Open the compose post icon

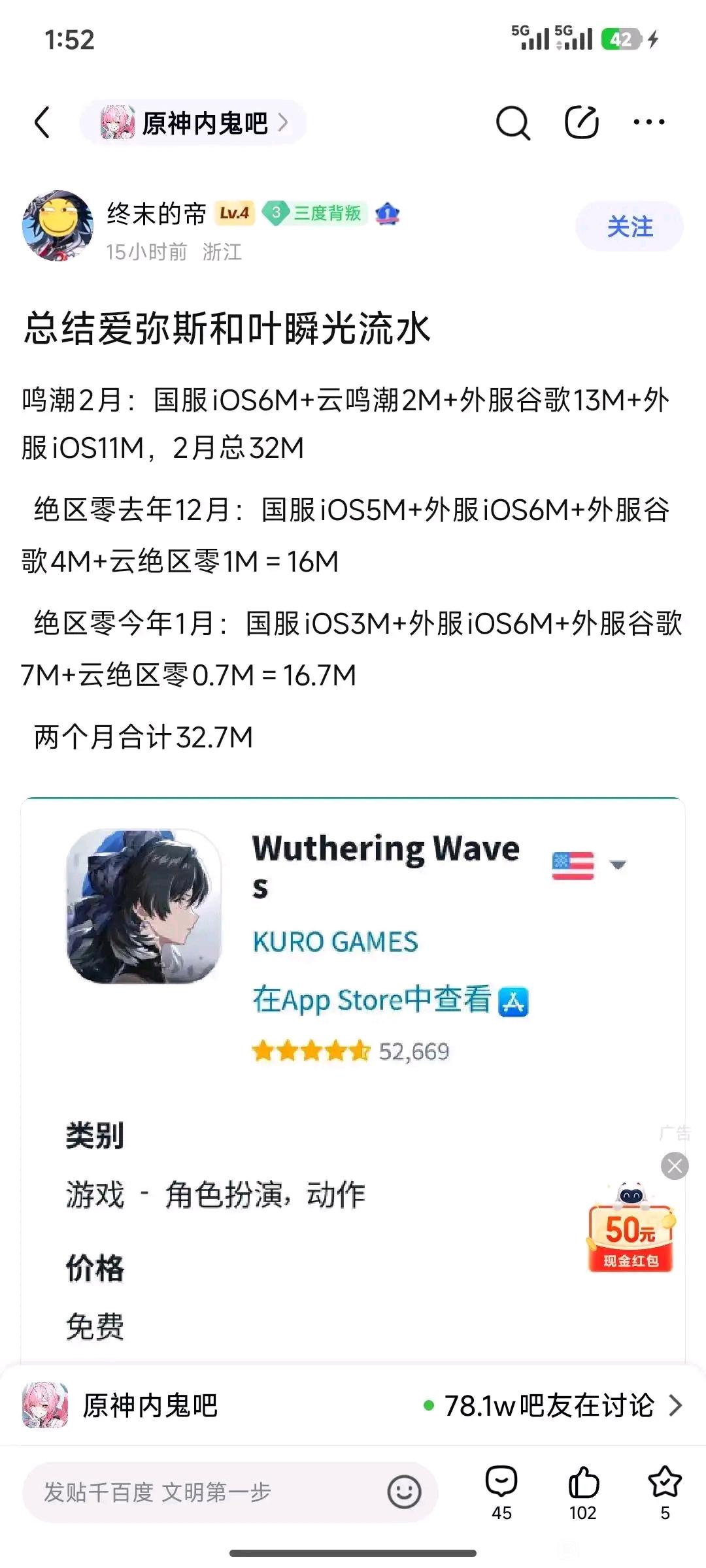pos(581,122)
